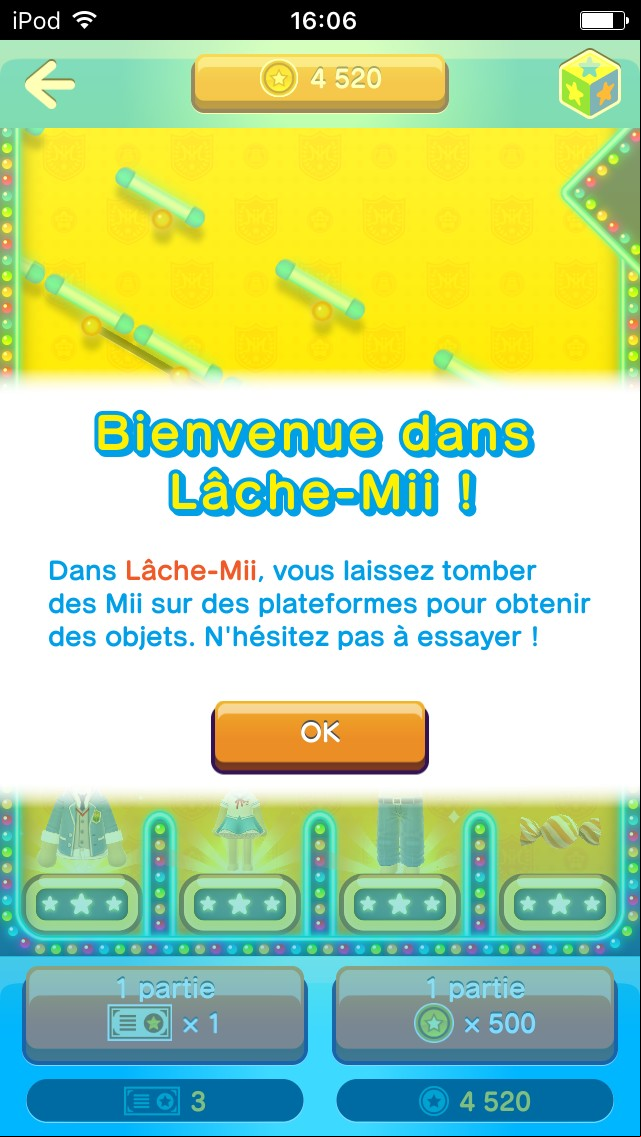This screenshot has width=641, height=1137.
Task: Go back with the yellow arrow
Action: pyautogui.click(x=50, y=83)
